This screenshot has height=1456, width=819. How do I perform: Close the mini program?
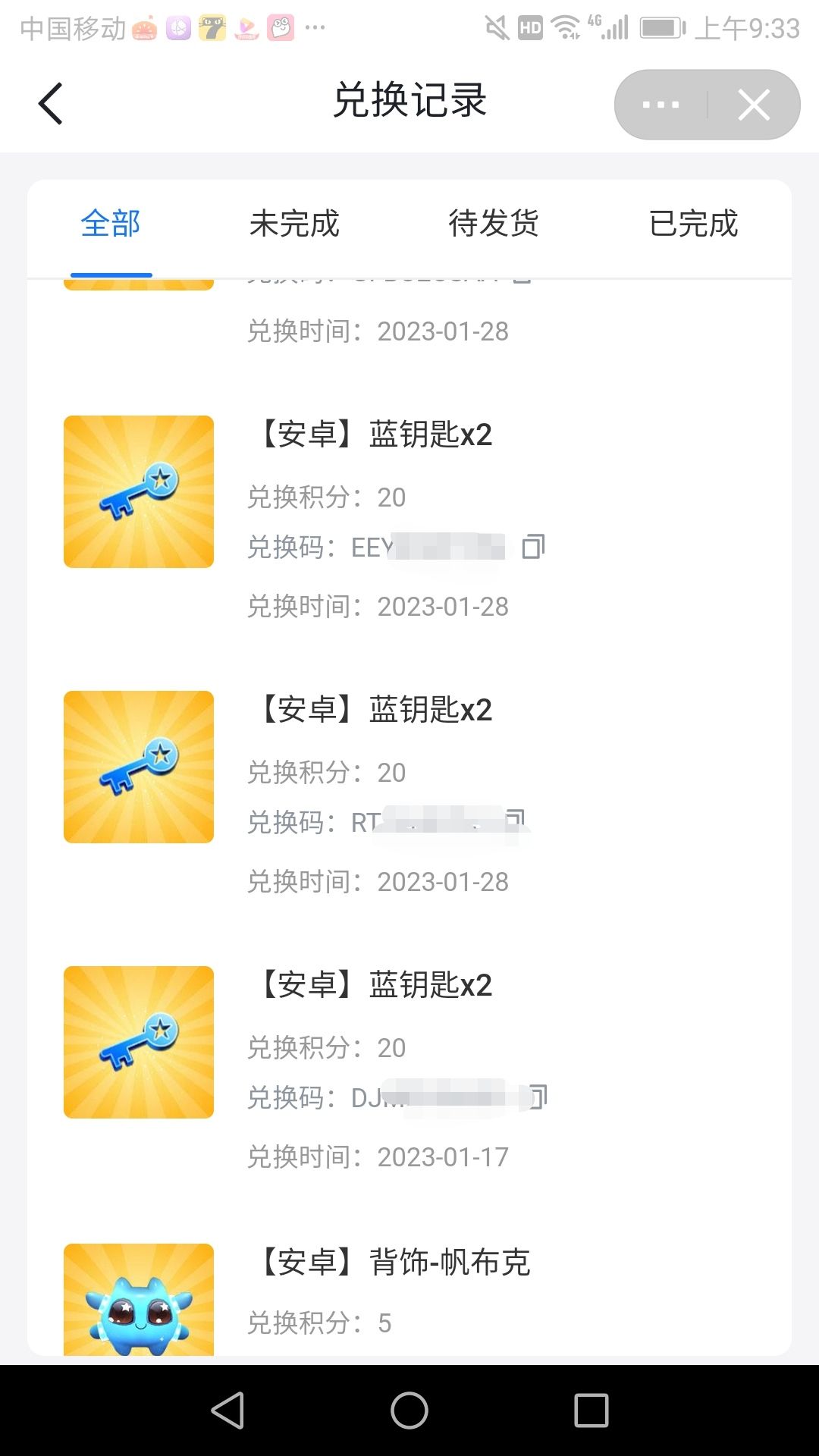754,105
